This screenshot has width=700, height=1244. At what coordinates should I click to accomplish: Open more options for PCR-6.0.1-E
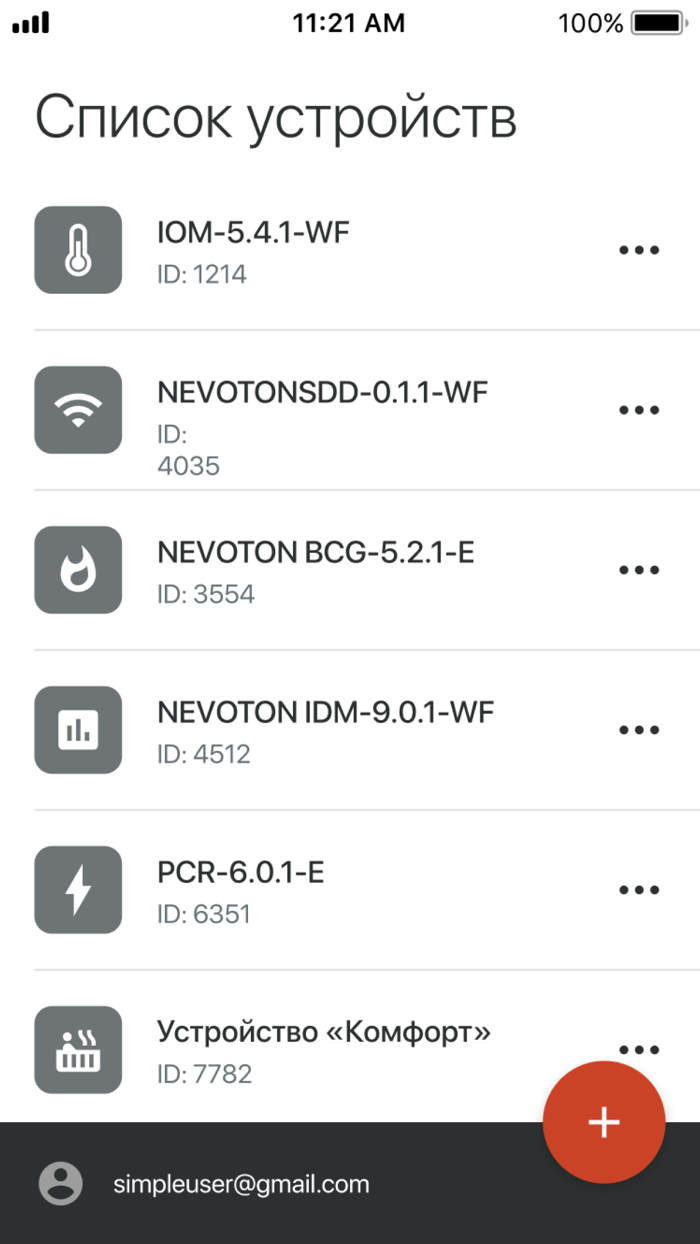point(638,890)
